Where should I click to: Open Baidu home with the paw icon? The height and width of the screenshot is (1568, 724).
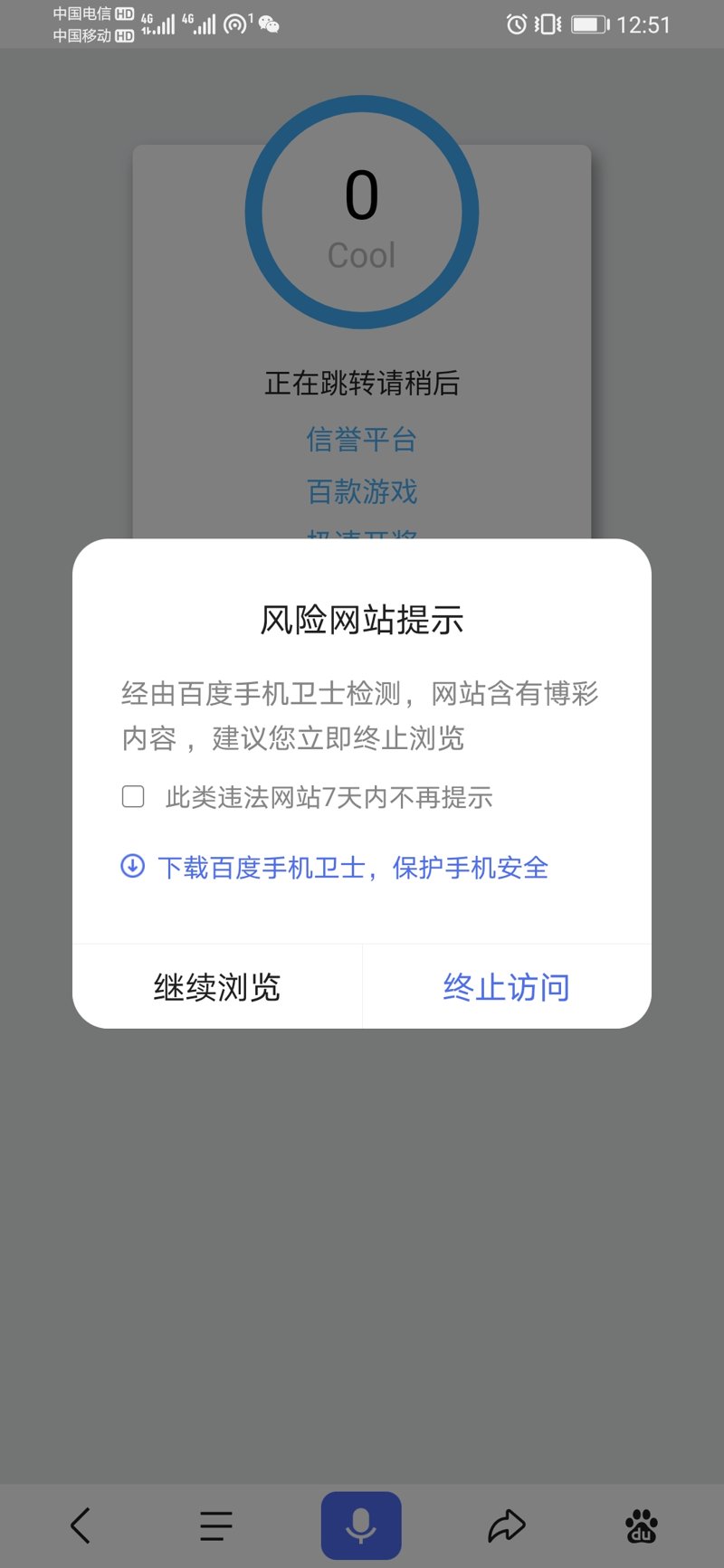click(x=642, y=1525)
